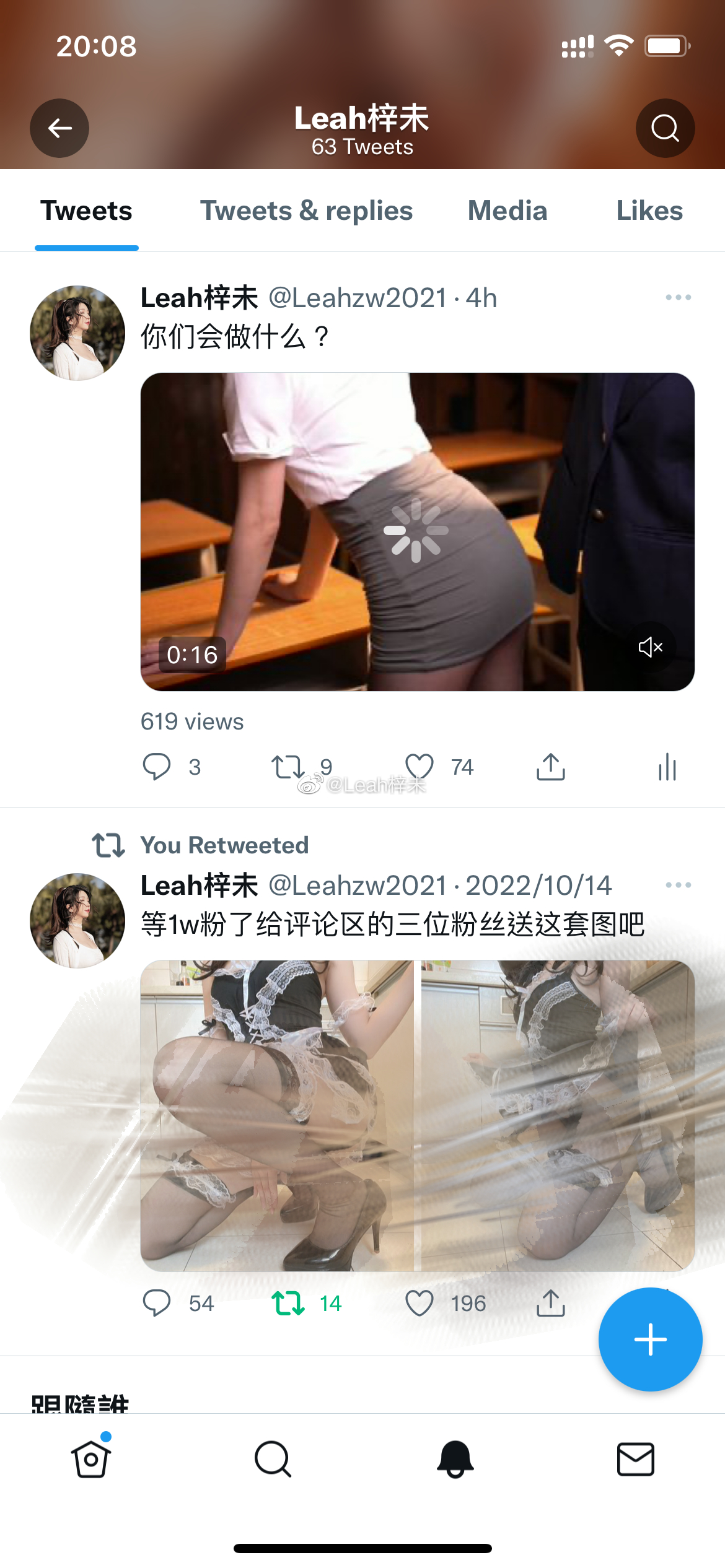Undo retweet on the tweet with 14 retweets

click(x=288, y=1303)
